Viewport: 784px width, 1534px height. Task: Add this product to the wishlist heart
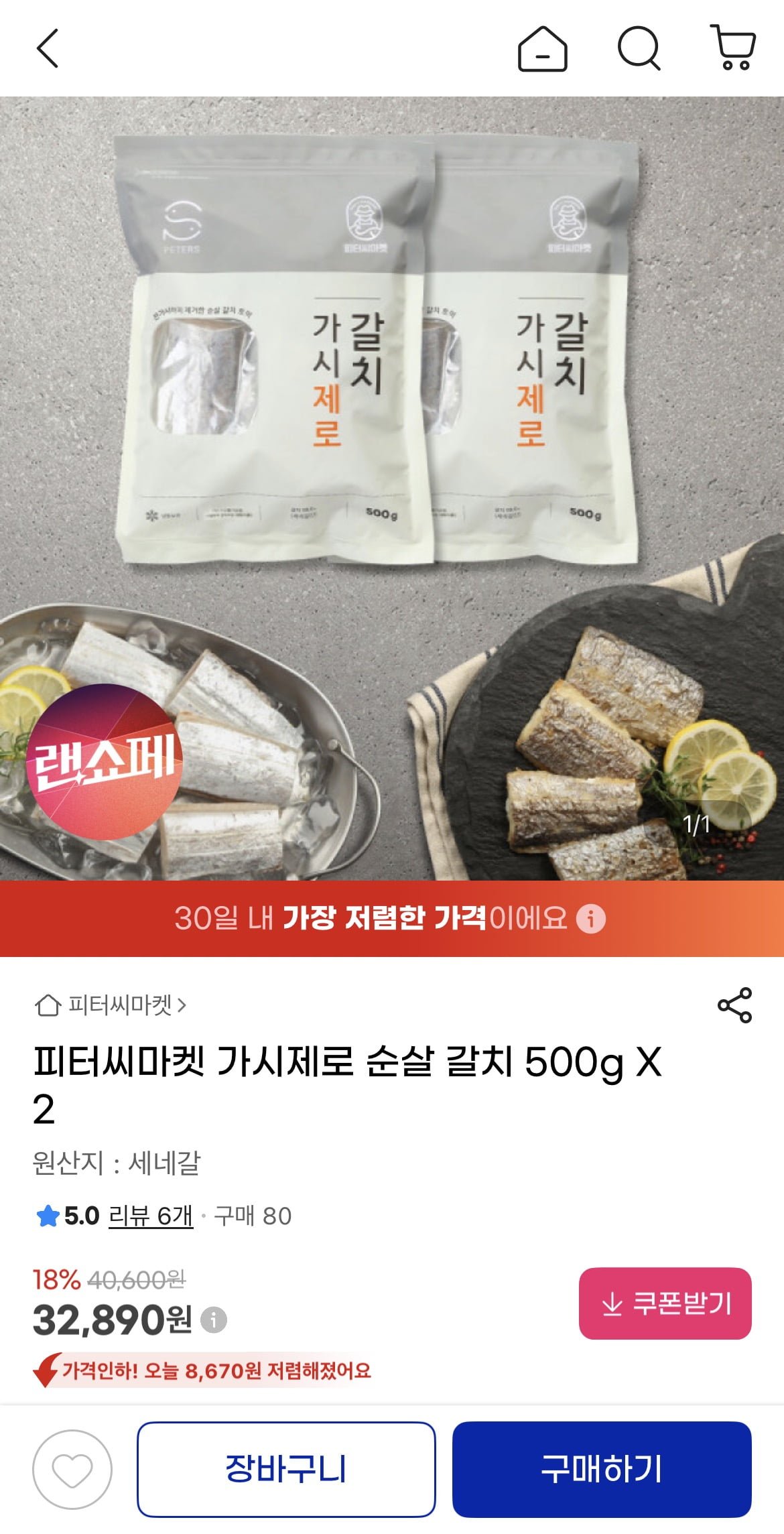point(72,1470)
